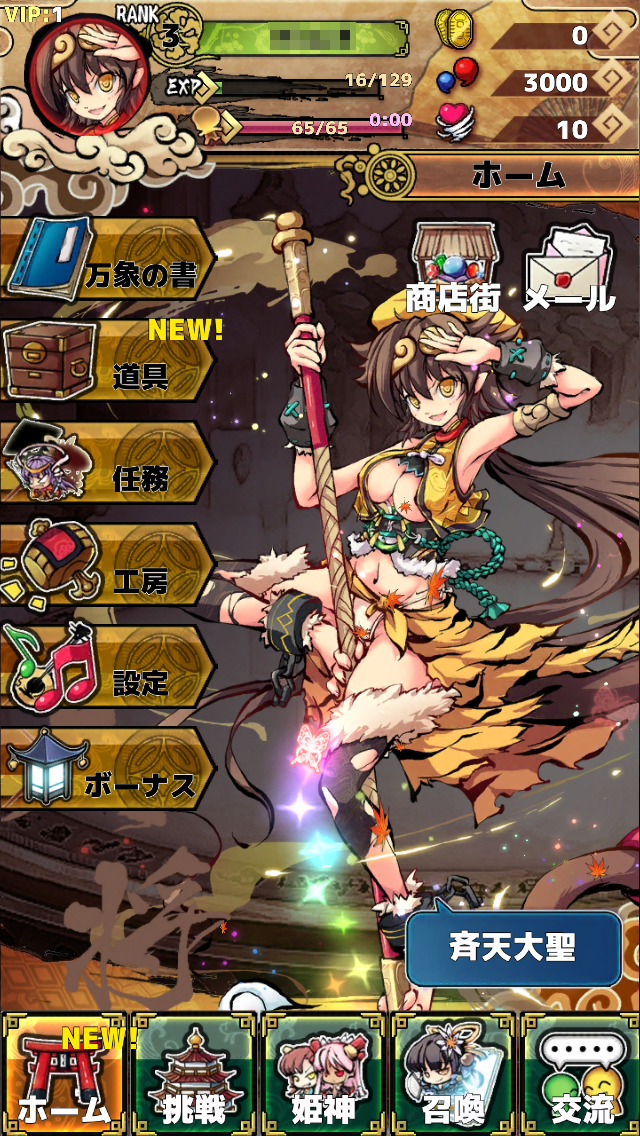640x1136 pixels.
Task: Add hearts via the 10 counter's diamond
Action: coord(612,128)
